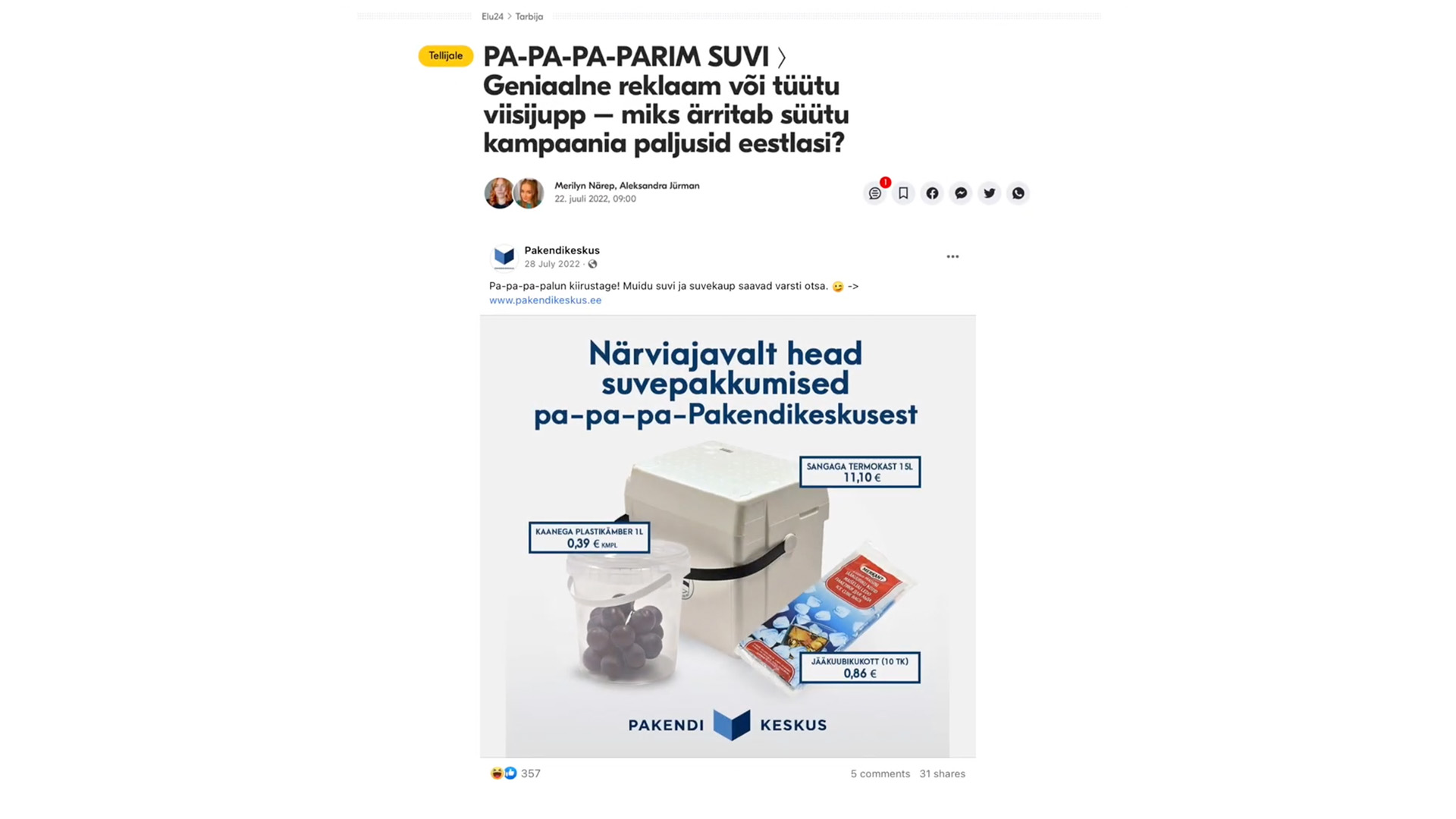Open the Elu24 breadcrumb link
This screenshot has height=819, width=1456.
point(492,17)
